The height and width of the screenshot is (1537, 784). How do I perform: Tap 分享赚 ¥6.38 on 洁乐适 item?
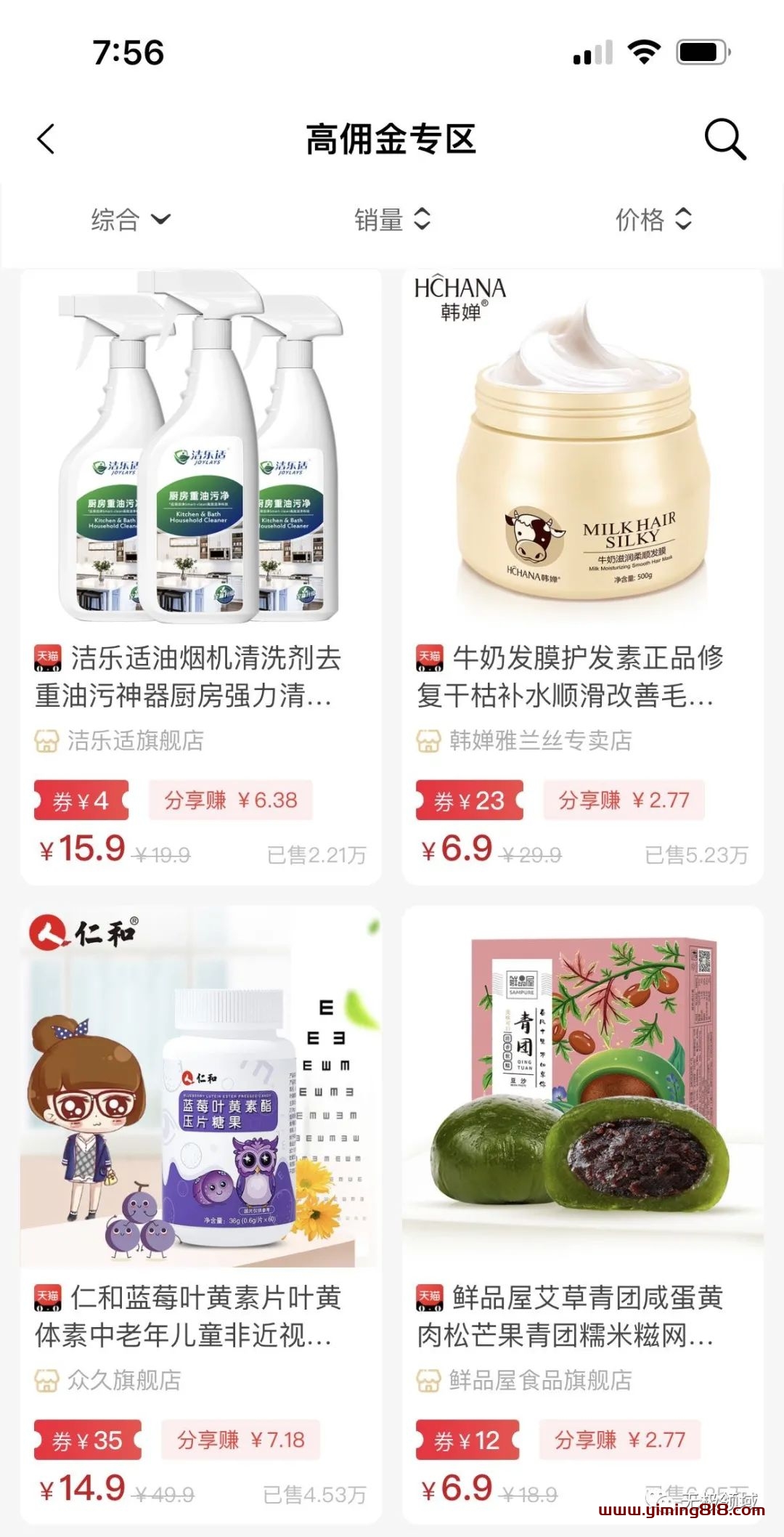[231, 800]
